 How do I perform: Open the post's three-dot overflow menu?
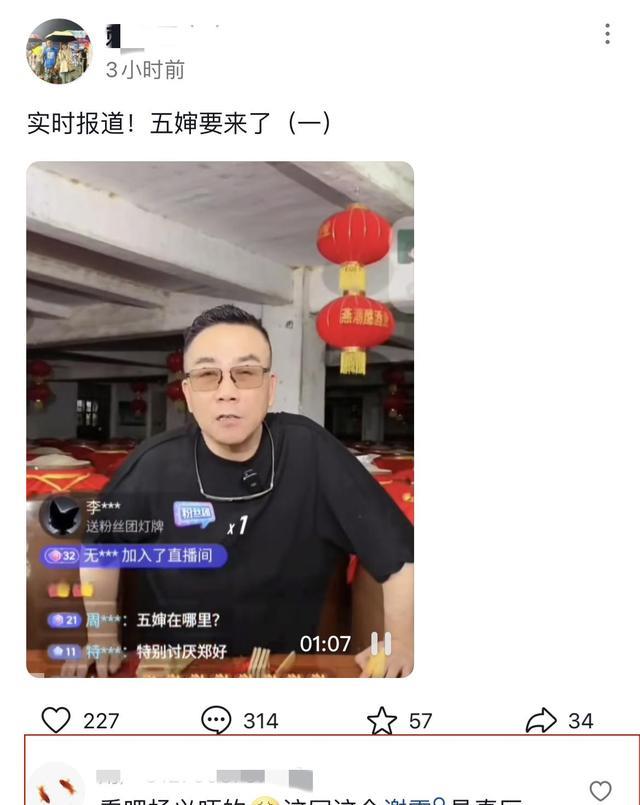(607, 34)
